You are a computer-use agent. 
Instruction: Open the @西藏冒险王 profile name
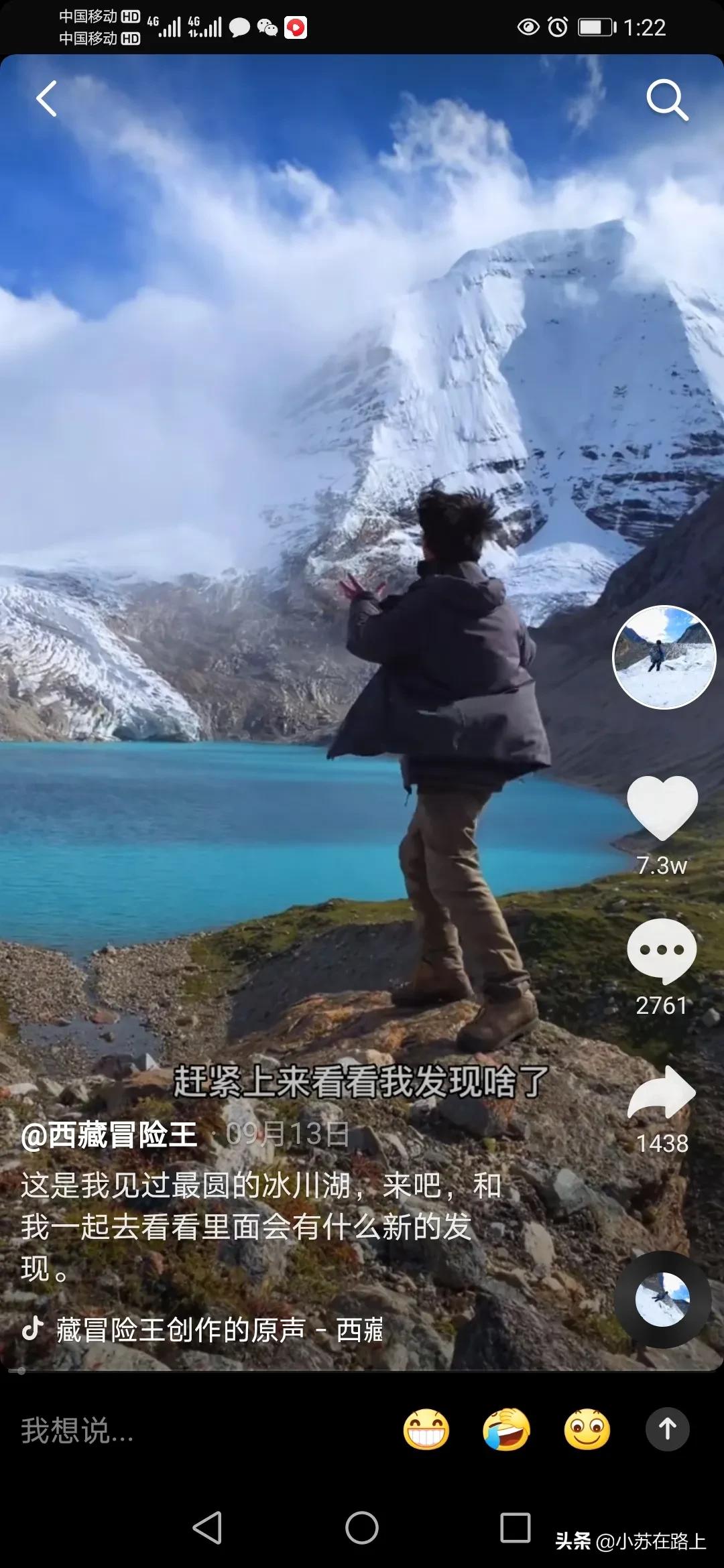click(109, 1134)
